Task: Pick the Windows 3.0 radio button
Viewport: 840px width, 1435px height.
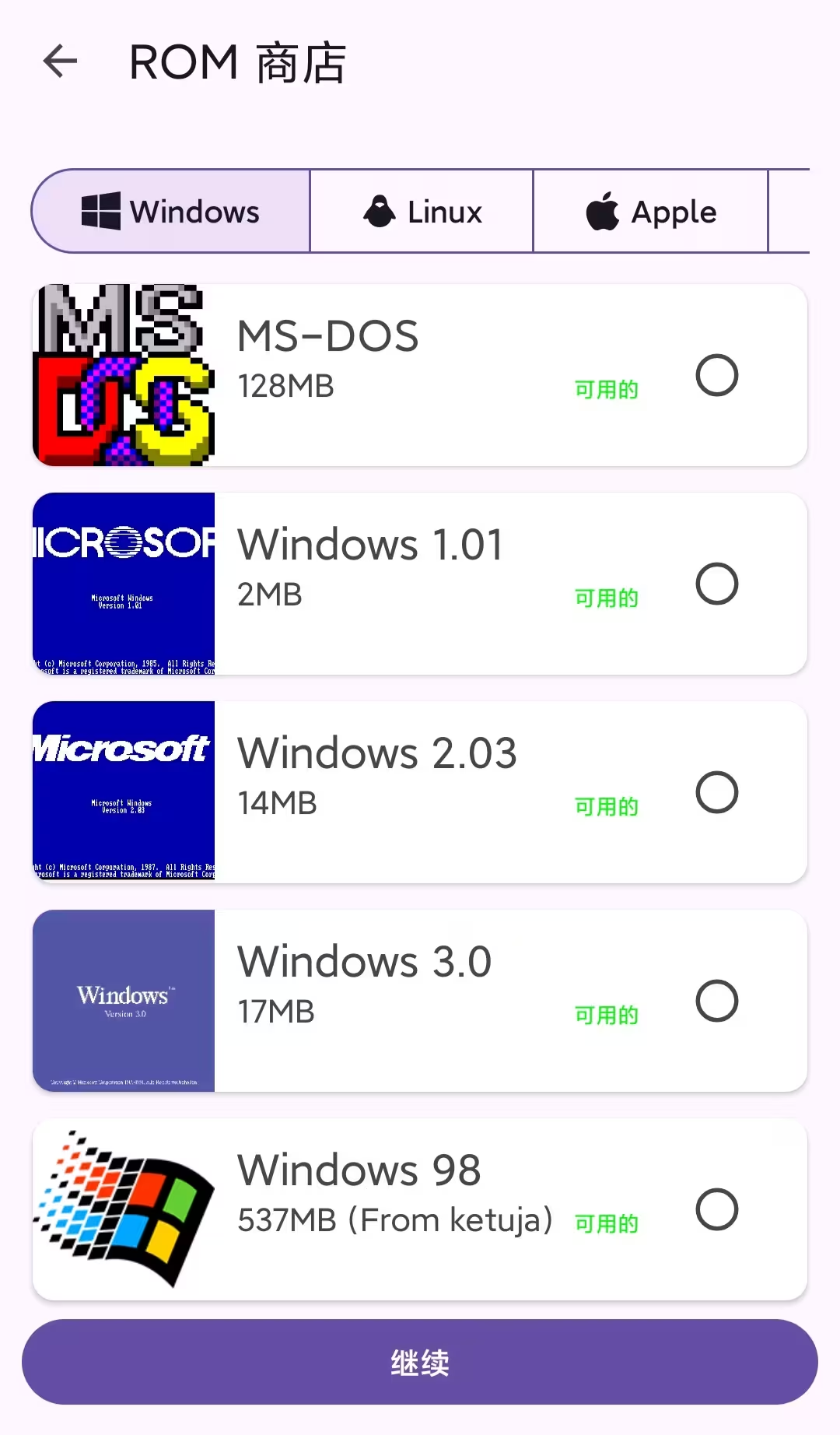Action: 716,1001
